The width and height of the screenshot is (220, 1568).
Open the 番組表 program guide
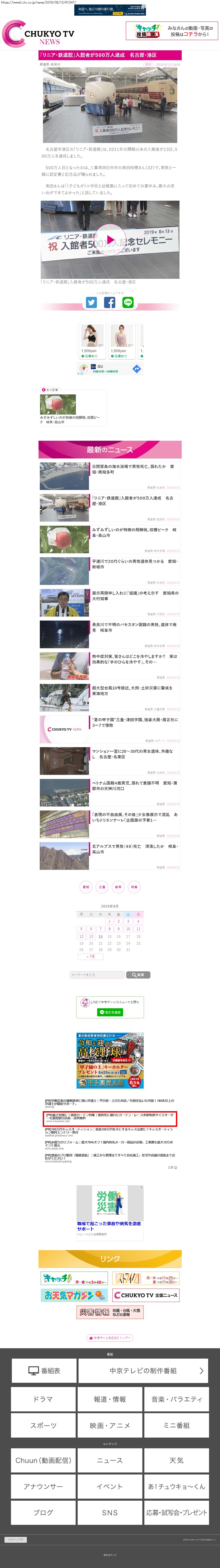tap(43, 1371)
